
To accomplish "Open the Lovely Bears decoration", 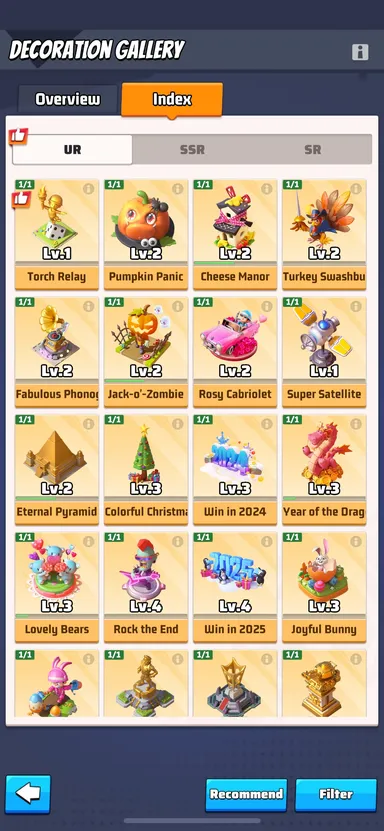I will 57,587.
